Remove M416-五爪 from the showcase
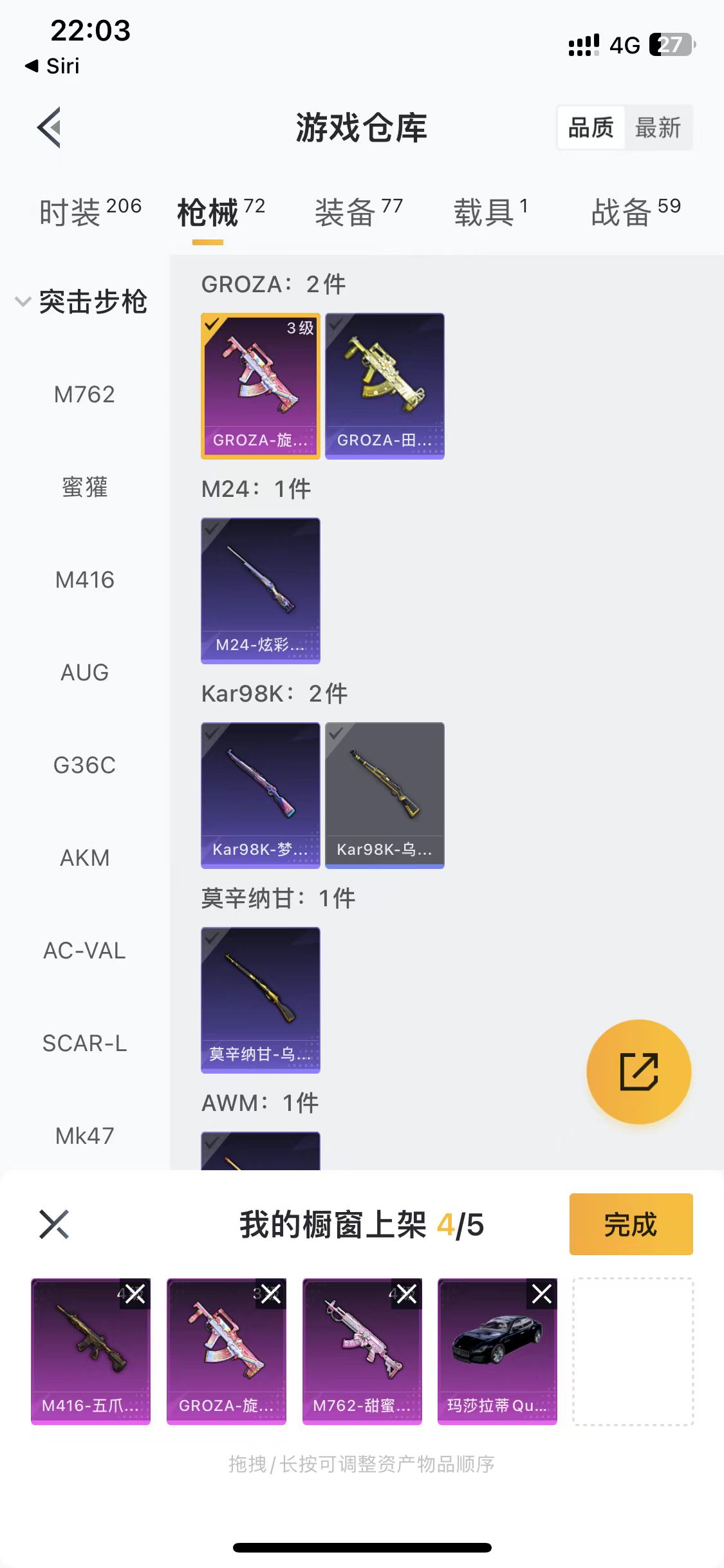This screenshot has height=1568, width=724. tap(135, 1294)
